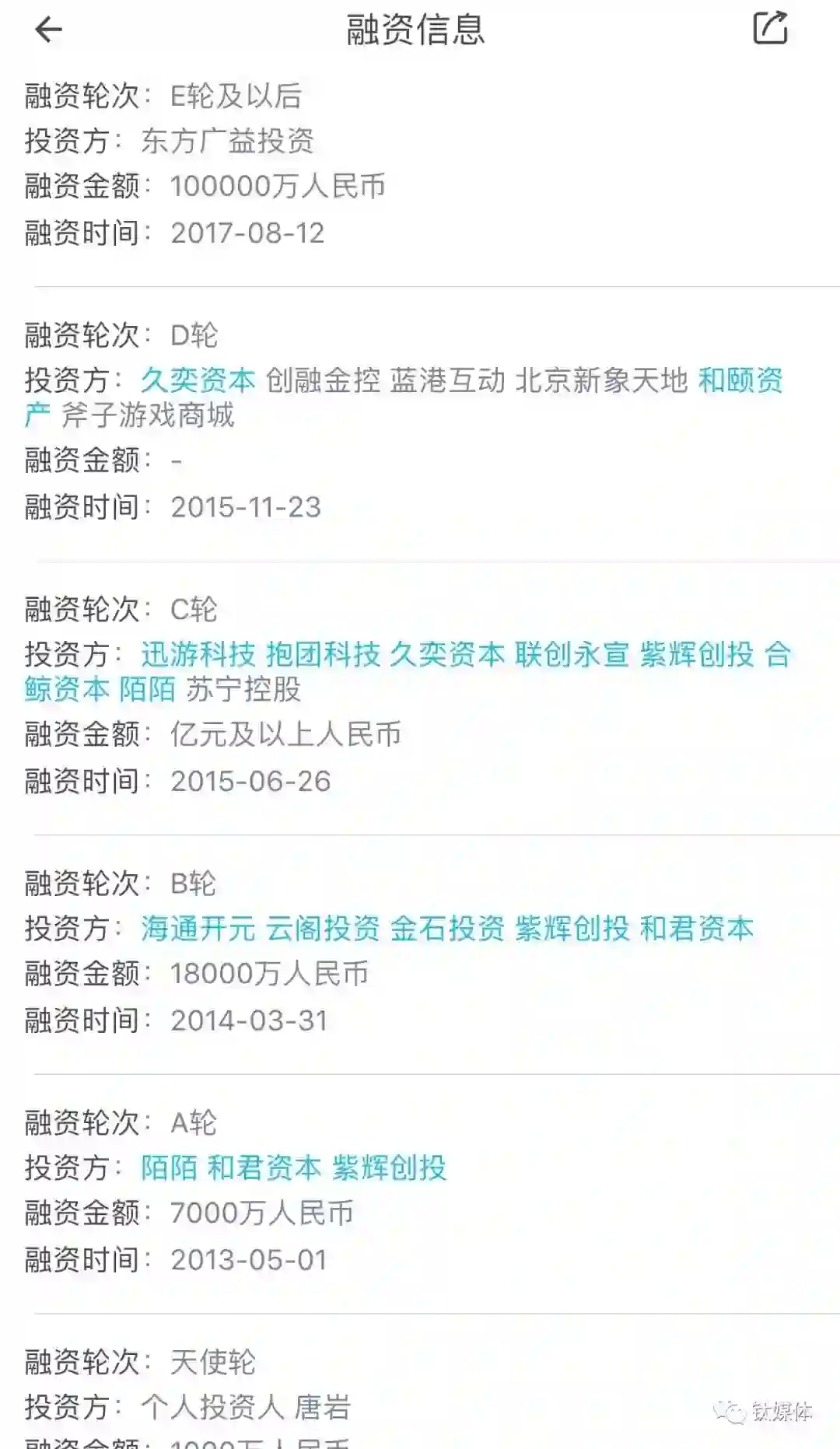The image size is (840, 1449).
Task: Tap the 金石投资 investor link
Action: coord(447,928)
